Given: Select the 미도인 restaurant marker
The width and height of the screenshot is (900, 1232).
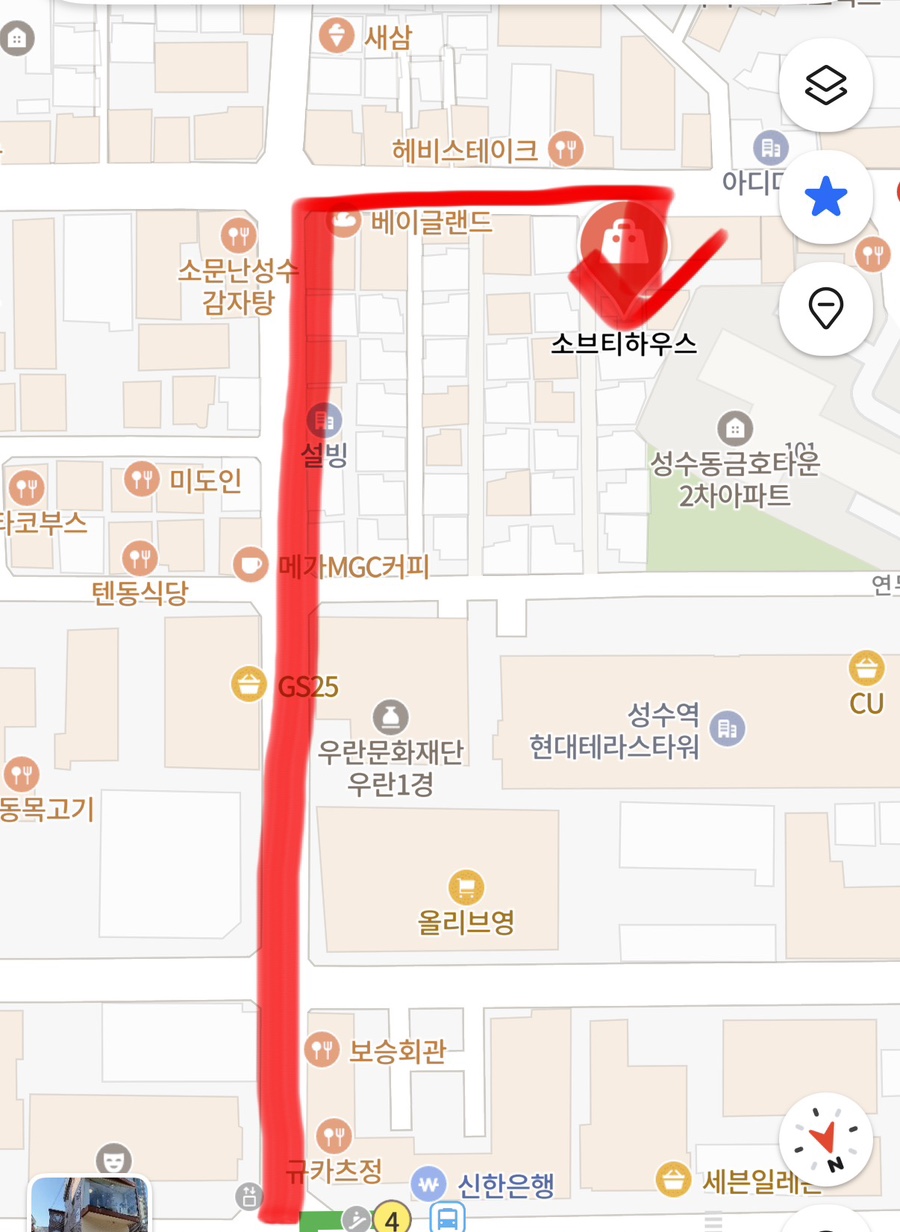Looking at the screenshot, I should pyautogui.click(x=143, y=479).
